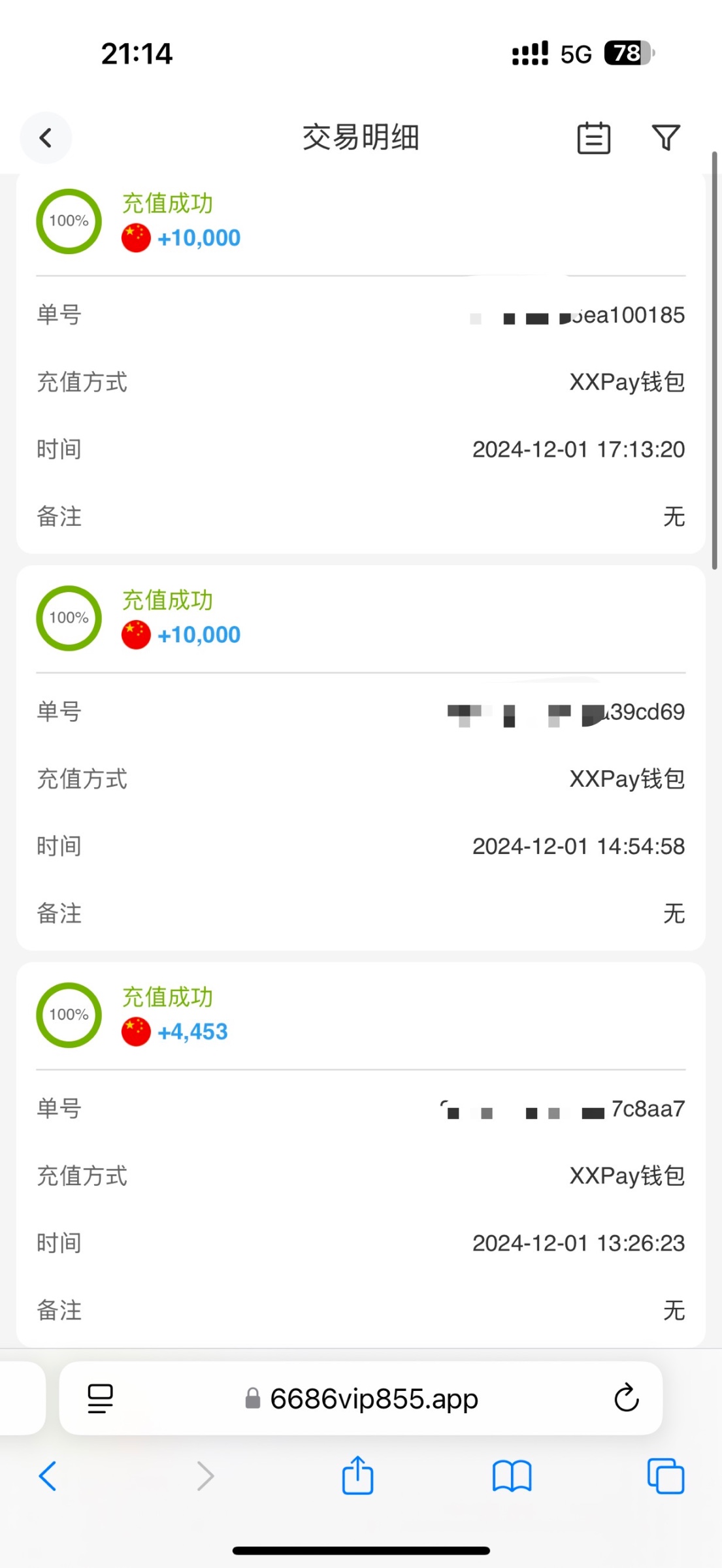This screenshot has width=722, height=1568.
Task: Share this page from Safari
Action: coord(357,1476)
